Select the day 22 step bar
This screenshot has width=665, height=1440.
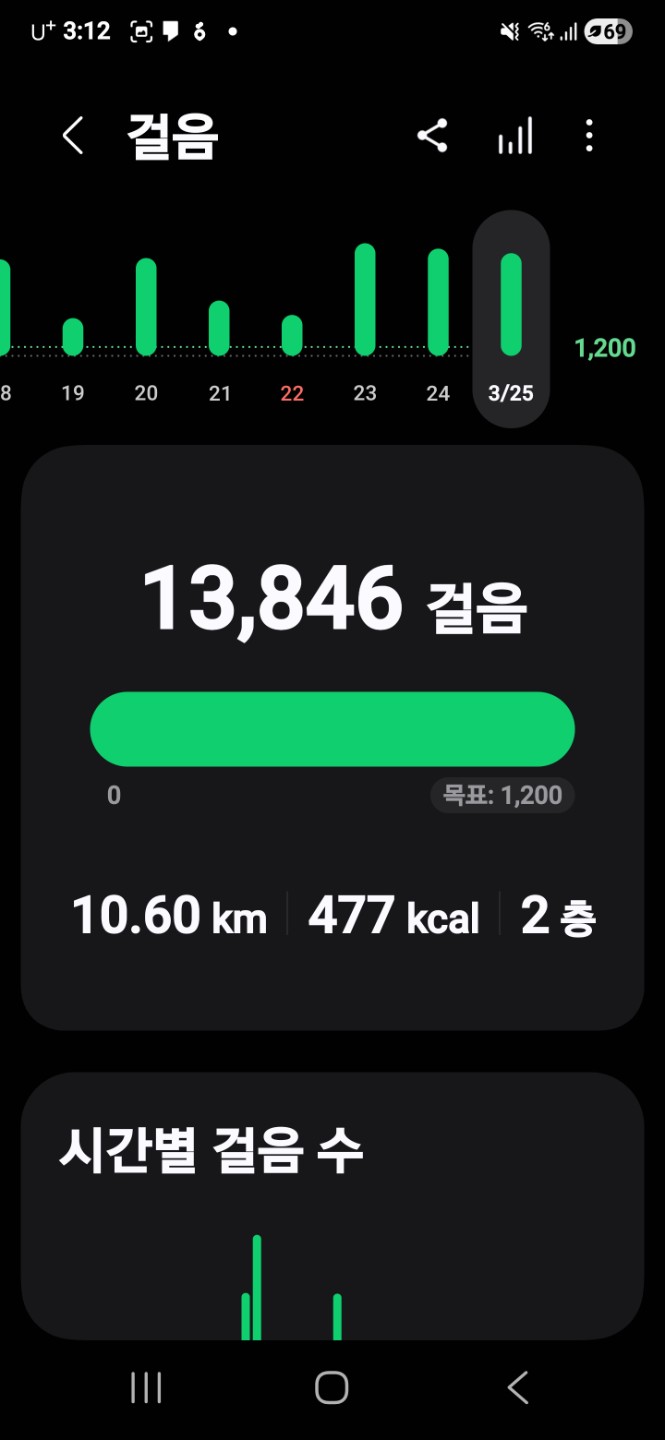pyautogui.click(x=292, y=335)
